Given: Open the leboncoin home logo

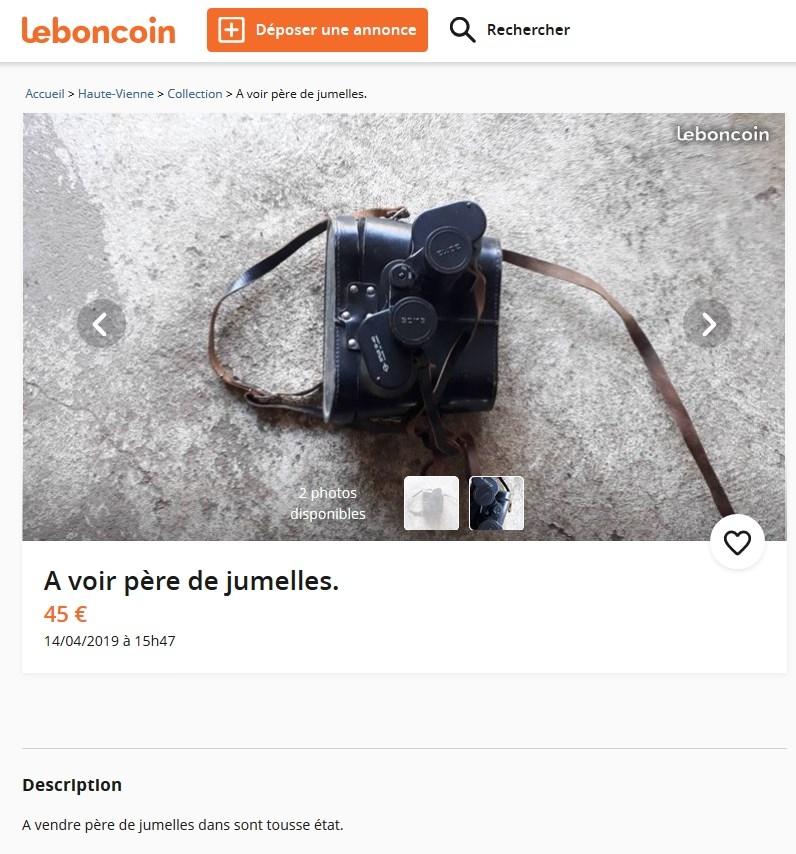Looking at the screenshot, I should tap(98, 30).
